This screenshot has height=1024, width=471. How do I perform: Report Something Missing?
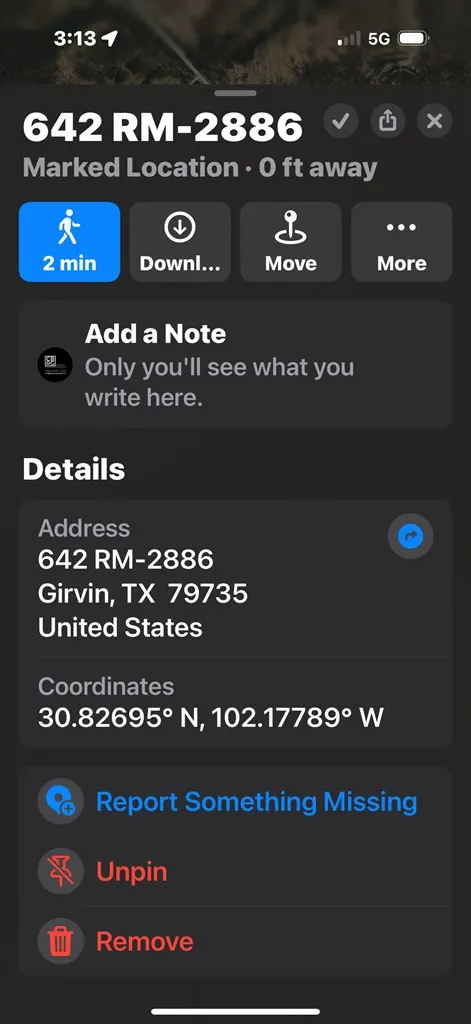point(235,801)
